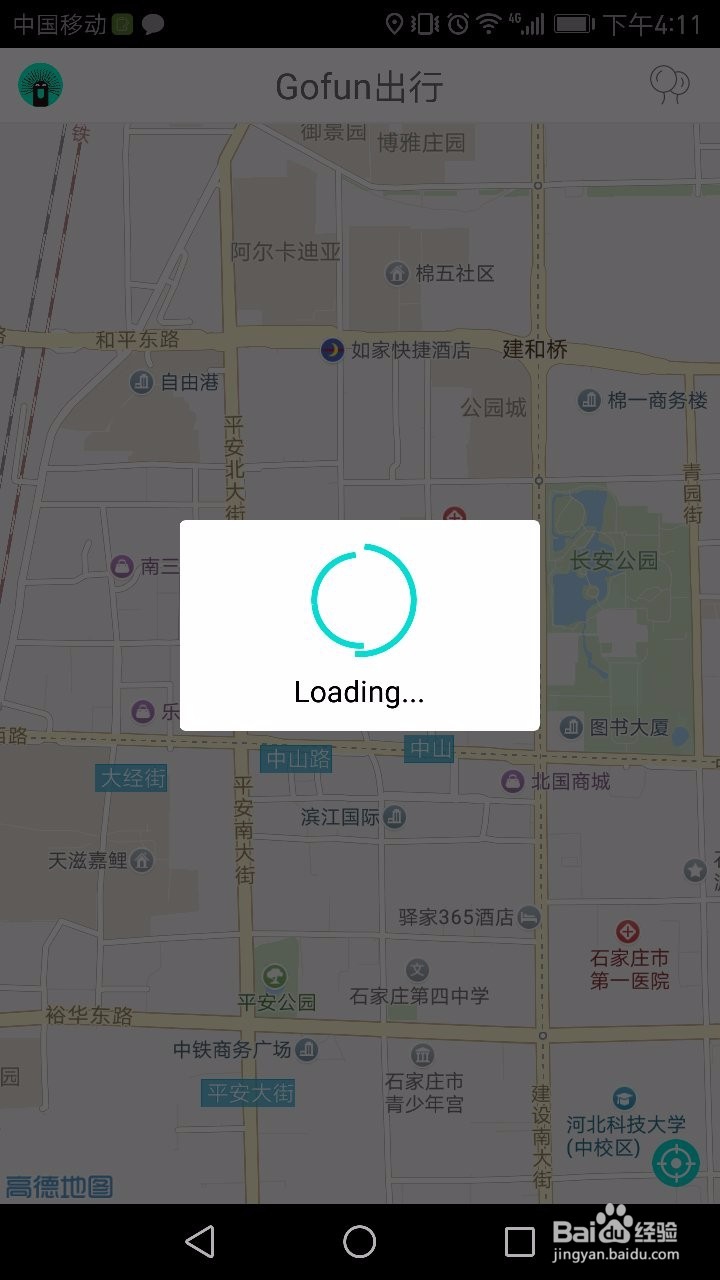Click the 滨江国际 building marker
The height and width of the screenshot is (1280, 720).
(x=395, y=817)
